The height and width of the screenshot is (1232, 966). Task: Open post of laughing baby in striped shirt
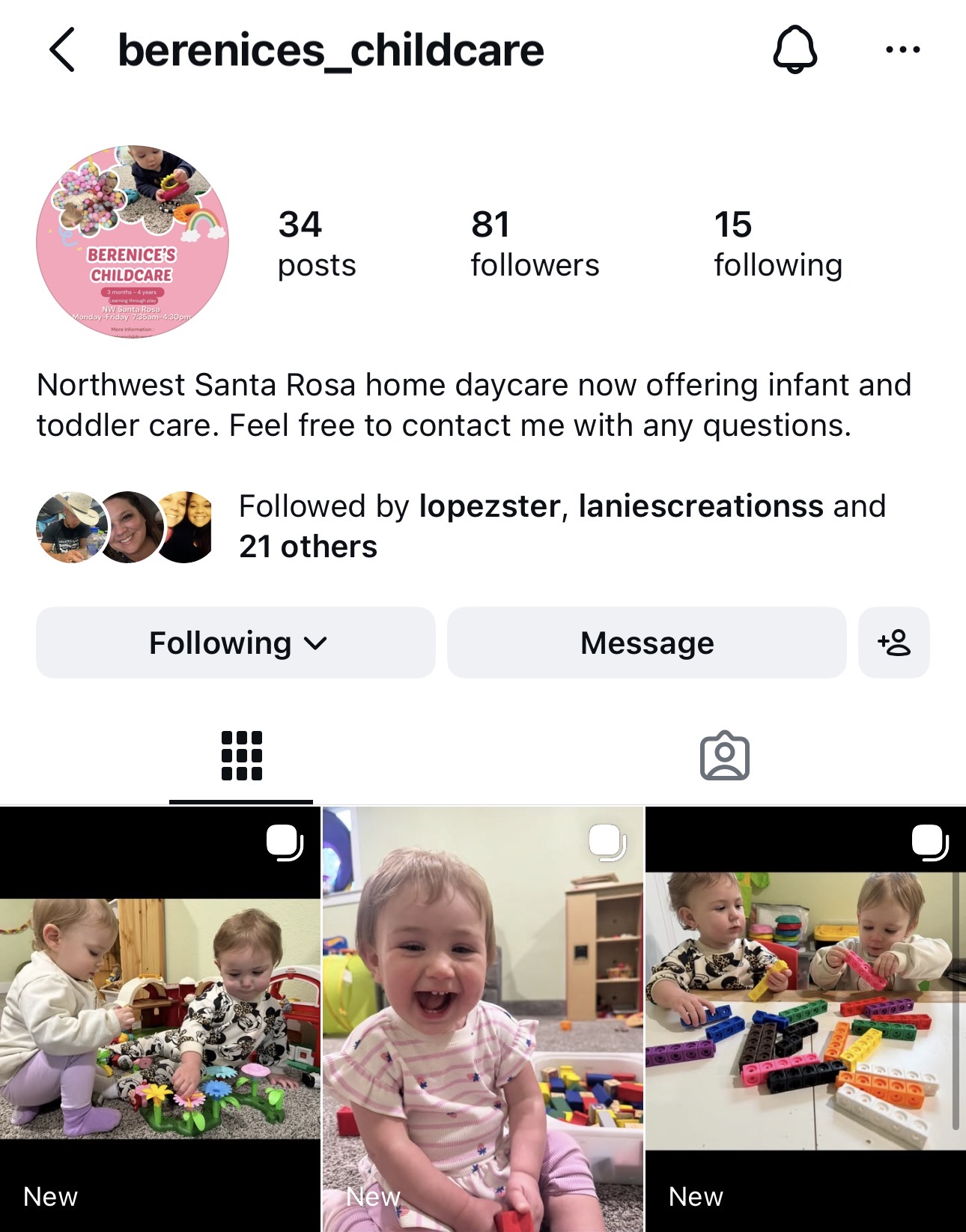tap(483, 1019)
